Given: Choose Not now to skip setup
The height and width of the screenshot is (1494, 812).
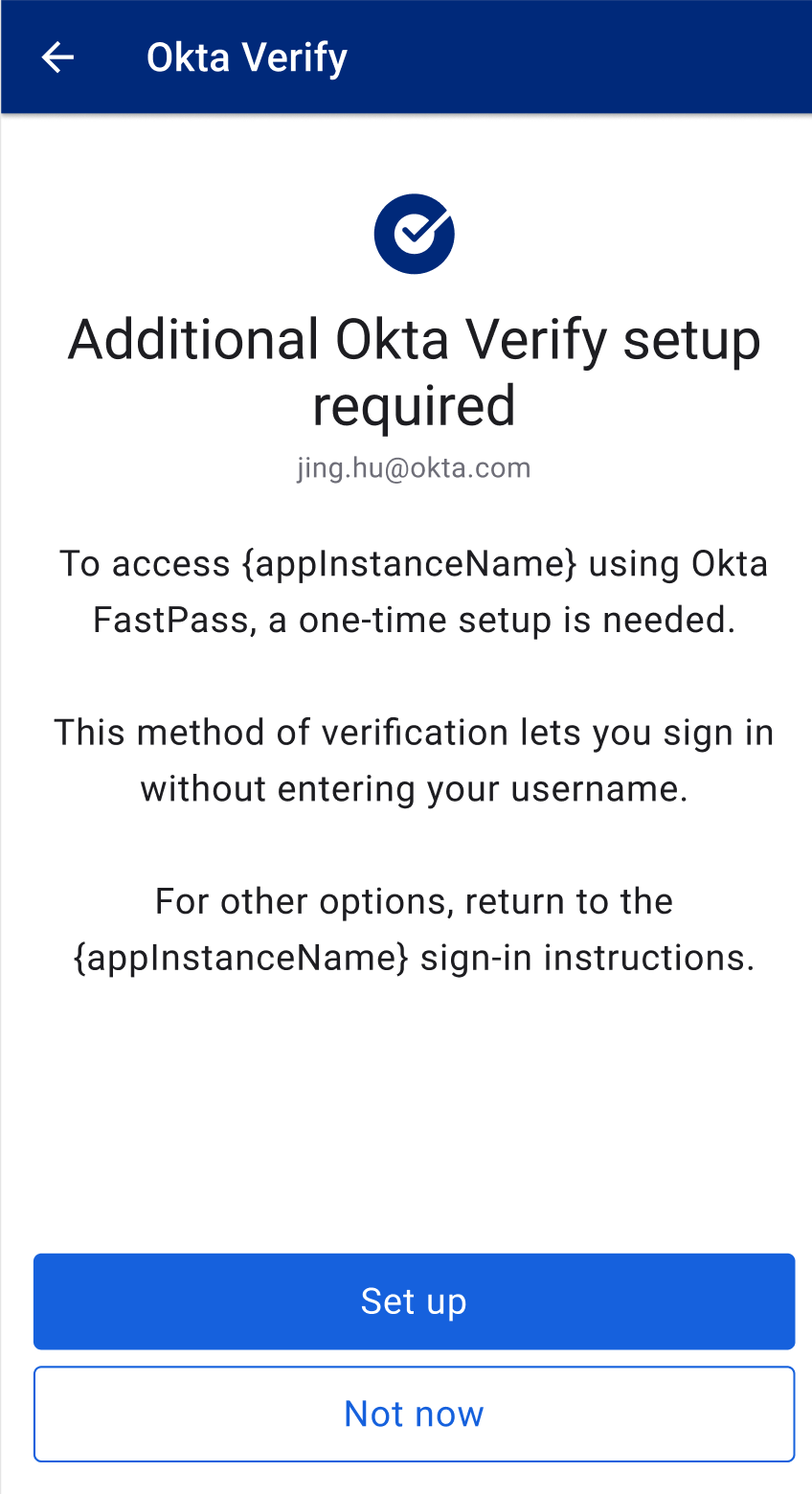Looking at the screenshot, I should [414, 1414].
